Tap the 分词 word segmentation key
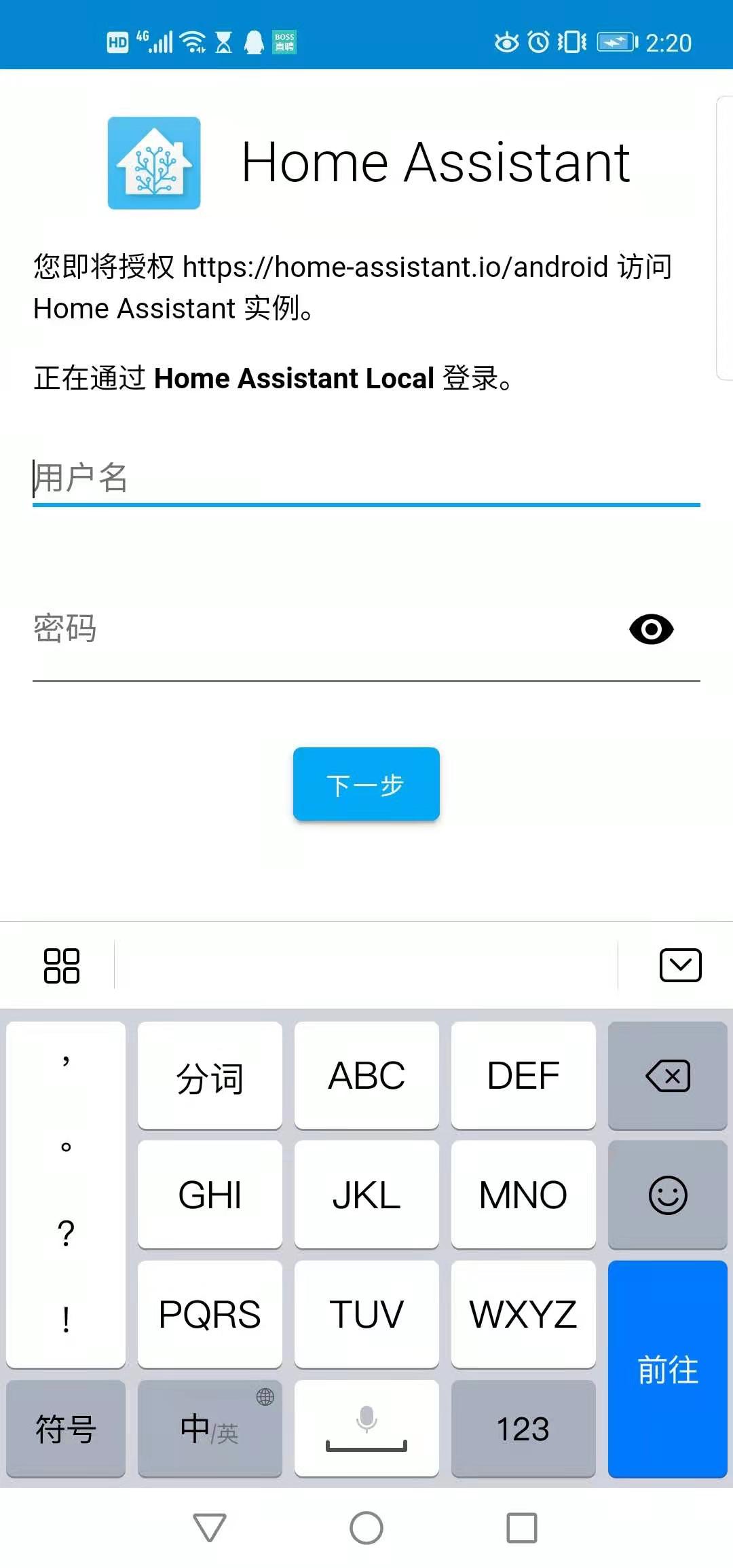Screen dimensions: 733x1568 click(208, 1077)
